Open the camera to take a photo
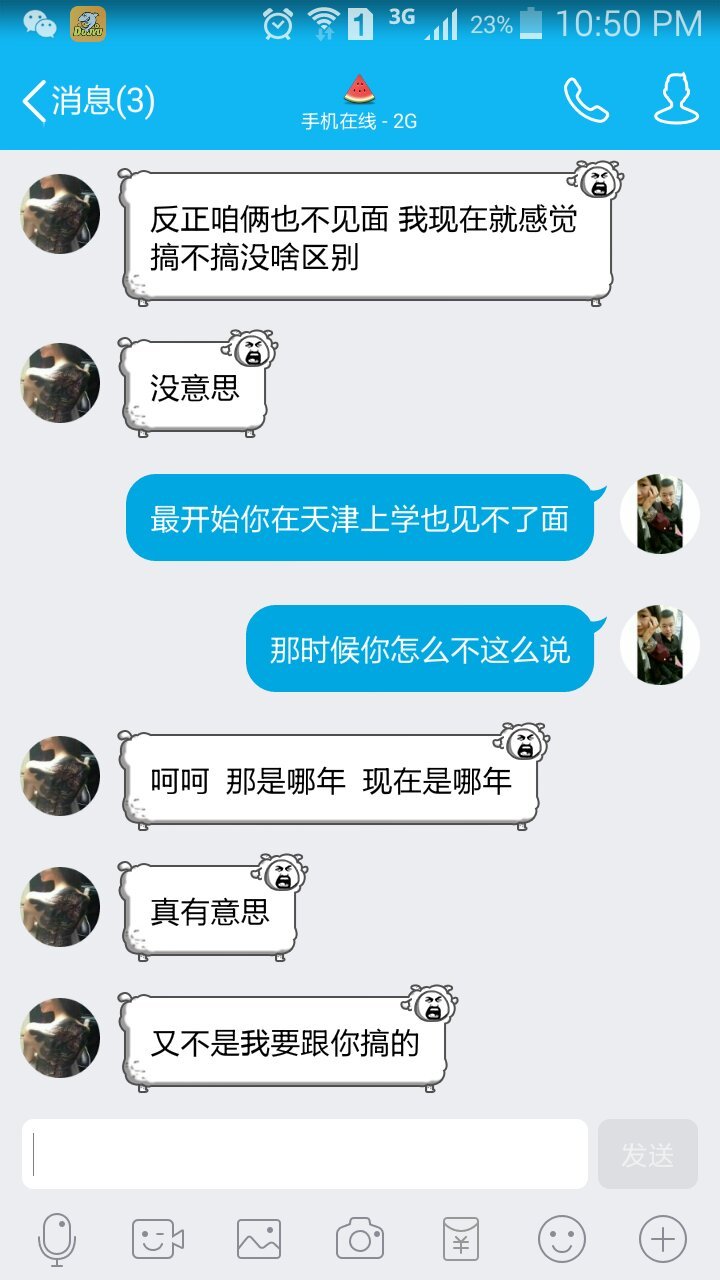 (360, 1240)
